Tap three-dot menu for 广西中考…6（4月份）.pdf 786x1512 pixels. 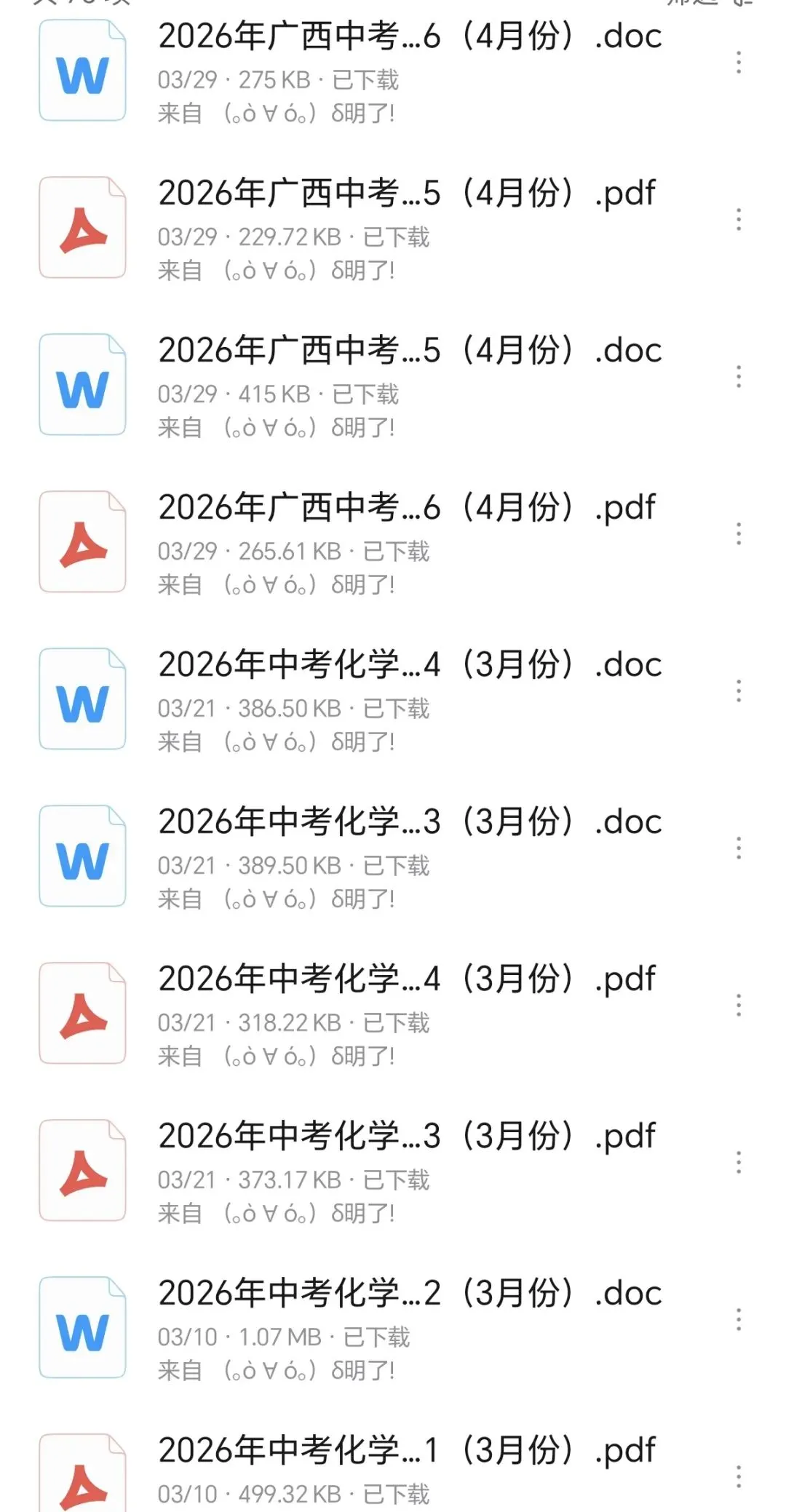(x=739, y=534)
